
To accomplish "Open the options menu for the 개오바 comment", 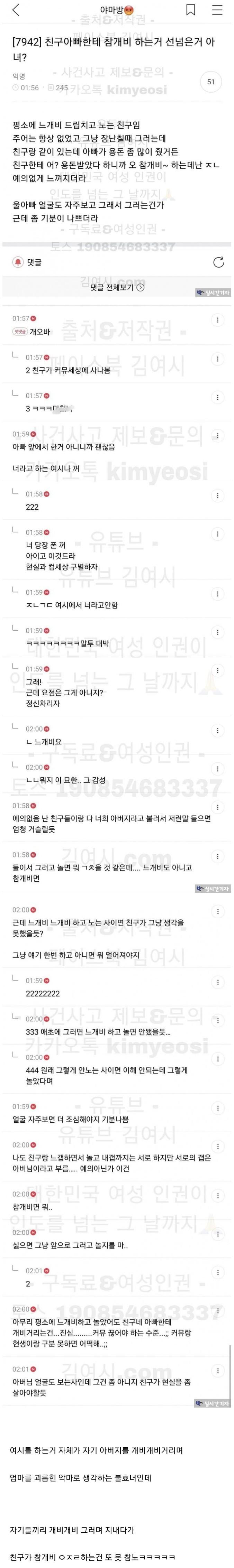I will point(217,320).
